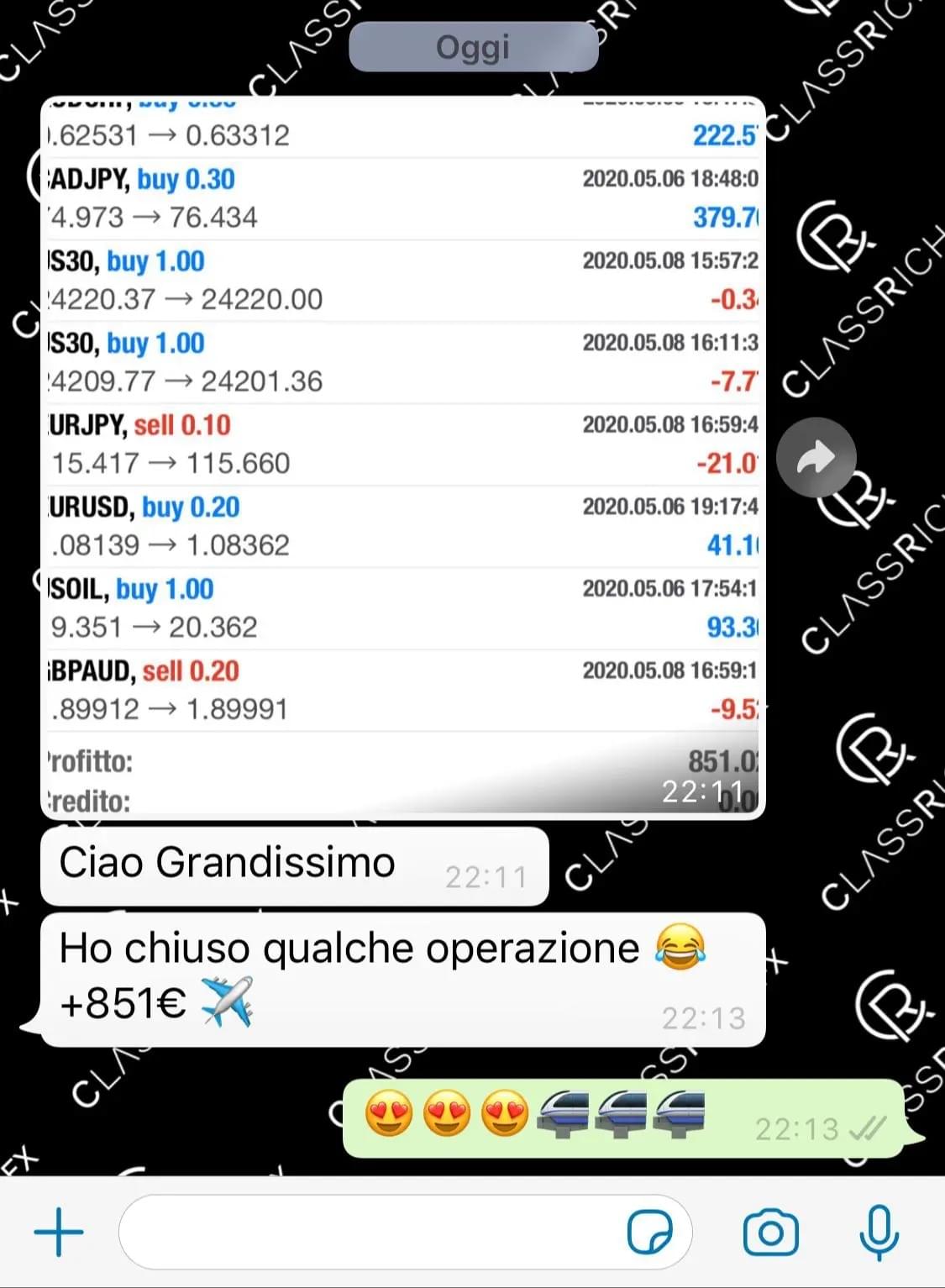Tap the microphone voice message button
Screen dimensions: 945x1288
(879, 1233)
